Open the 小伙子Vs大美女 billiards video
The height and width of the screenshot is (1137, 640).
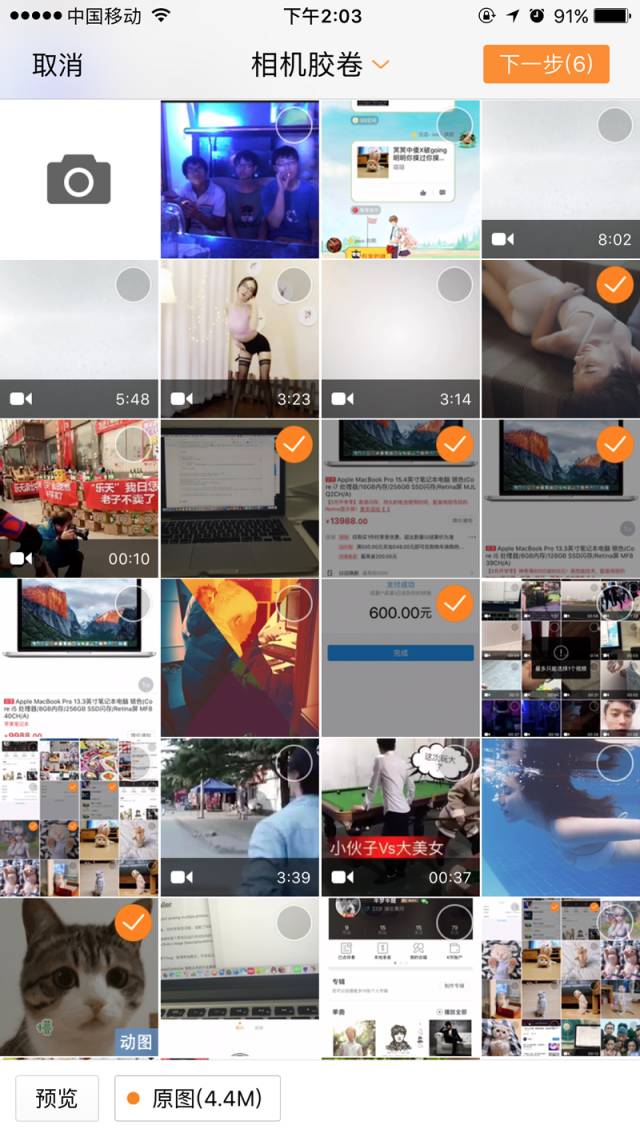pos(400,817)
